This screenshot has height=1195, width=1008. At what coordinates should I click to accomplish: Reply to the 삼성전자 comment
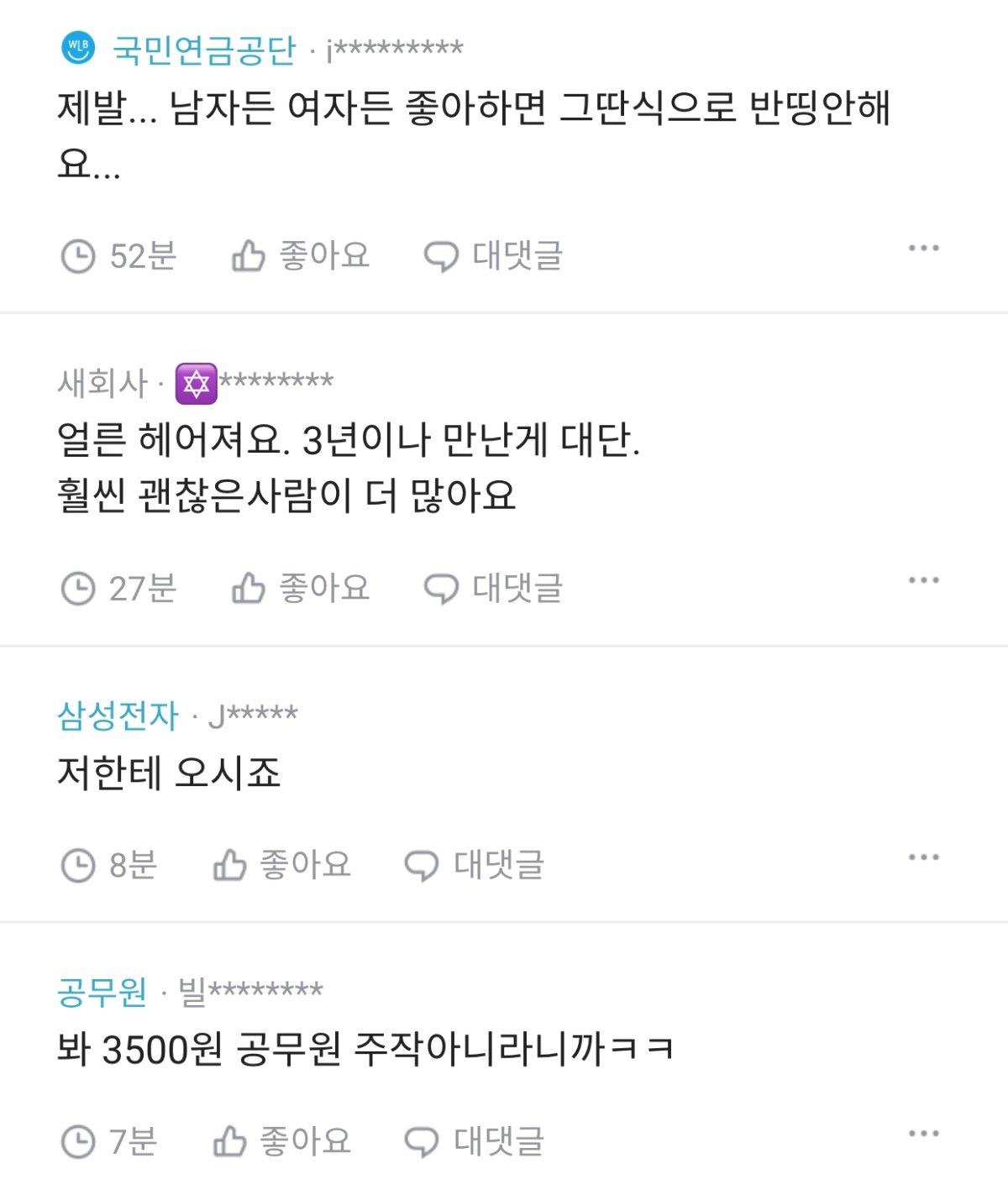pos(475,865)
